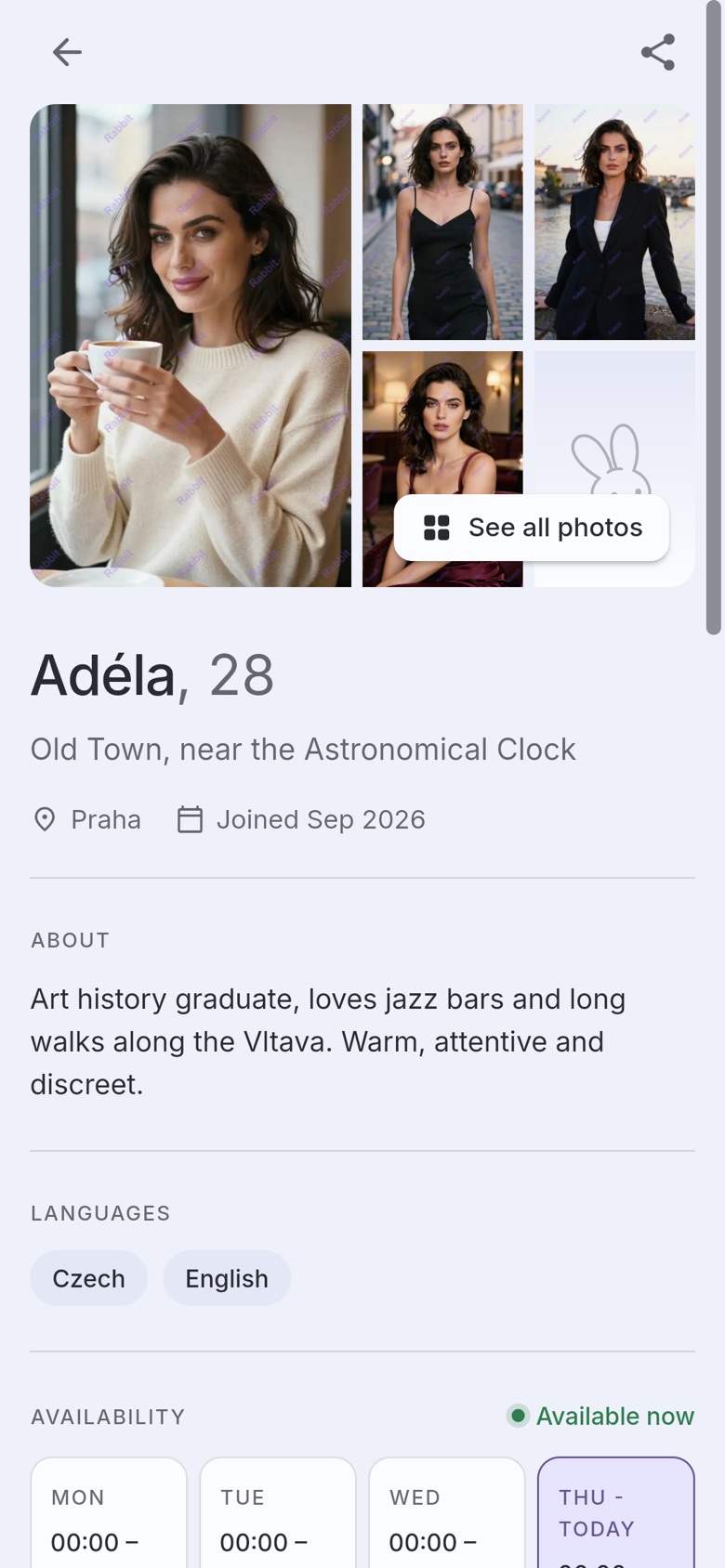Open See all photos

coord(532,528)
